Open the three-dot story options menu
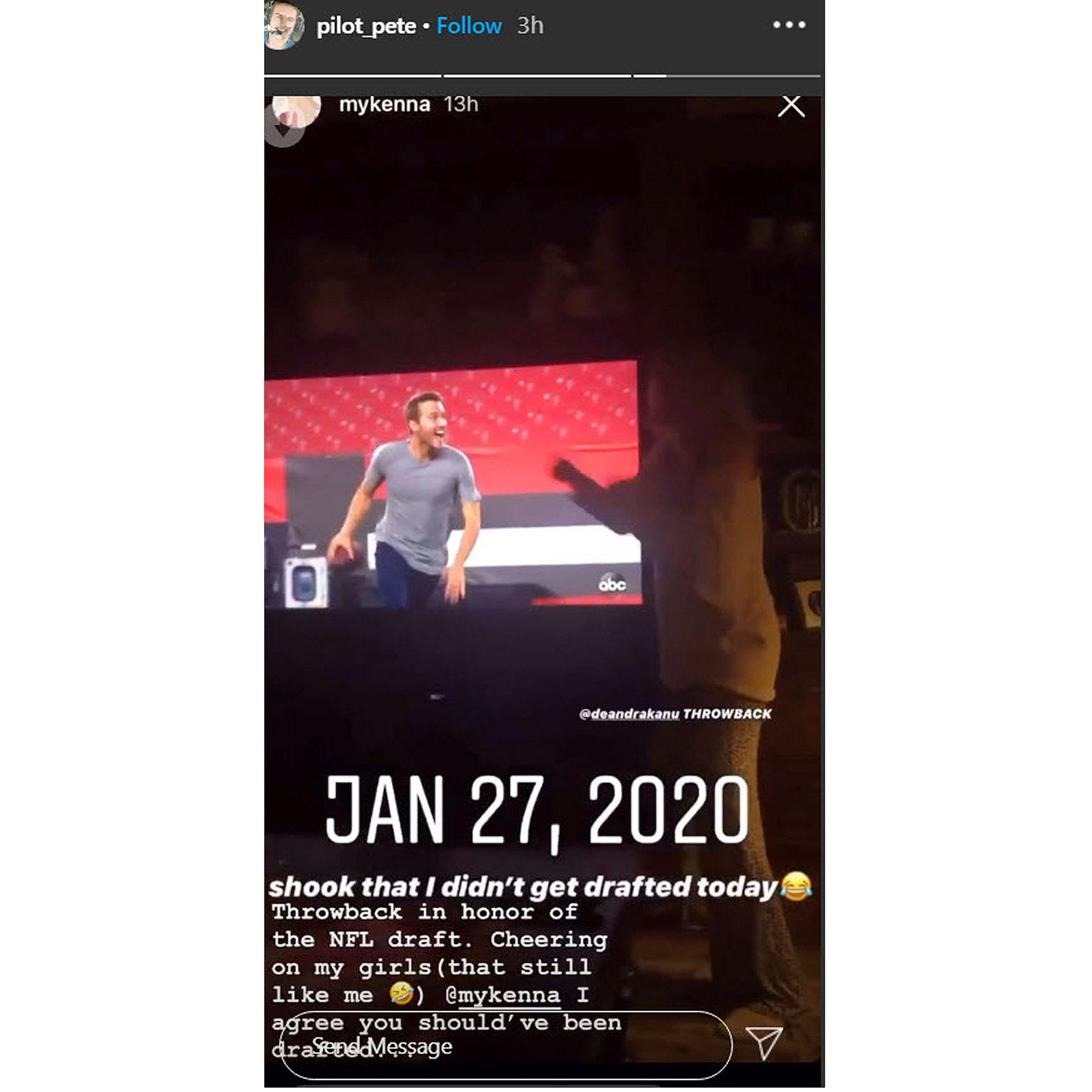 (789, 25)
